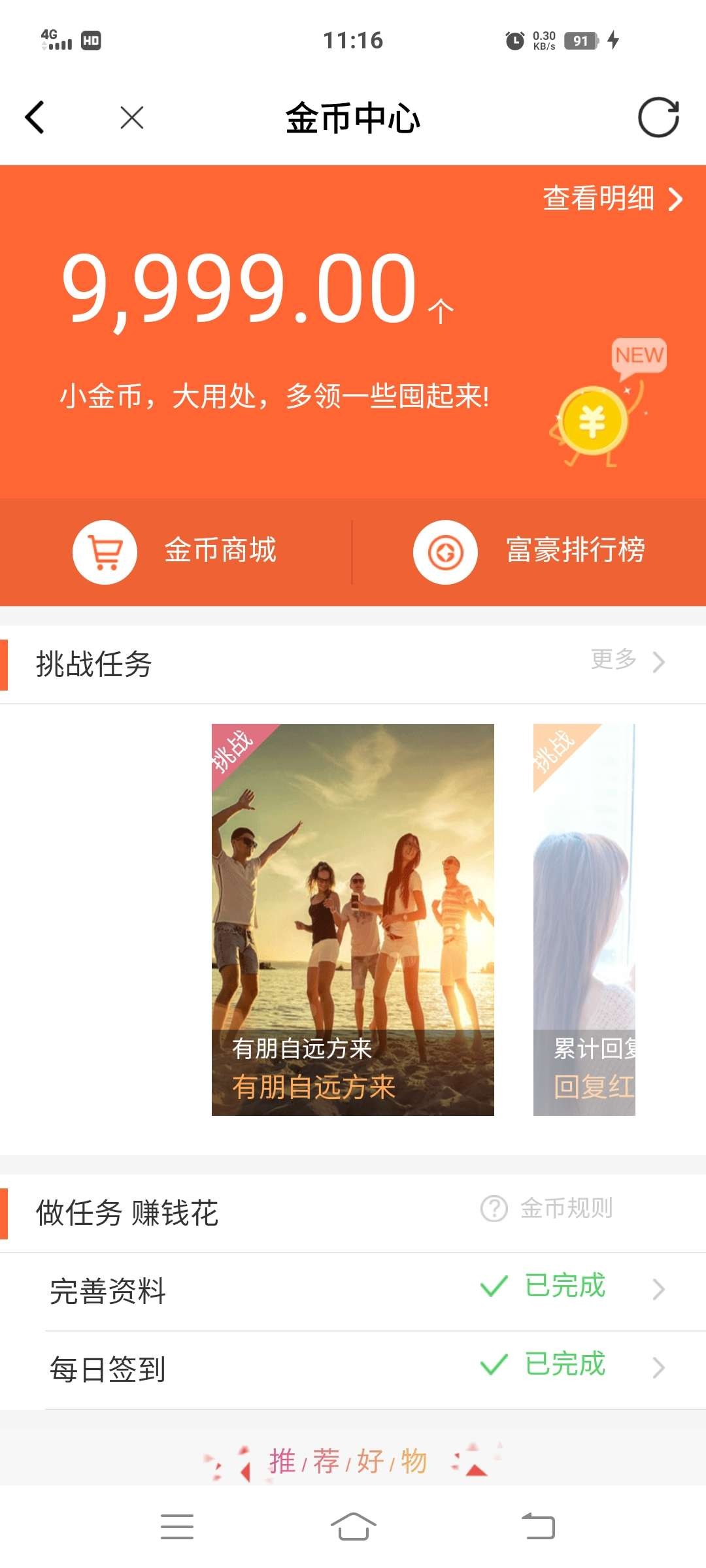The width and height of the screenshot is (706, 1568).
Task: Go back using the top arrow
Action: (x=35, y=118)
